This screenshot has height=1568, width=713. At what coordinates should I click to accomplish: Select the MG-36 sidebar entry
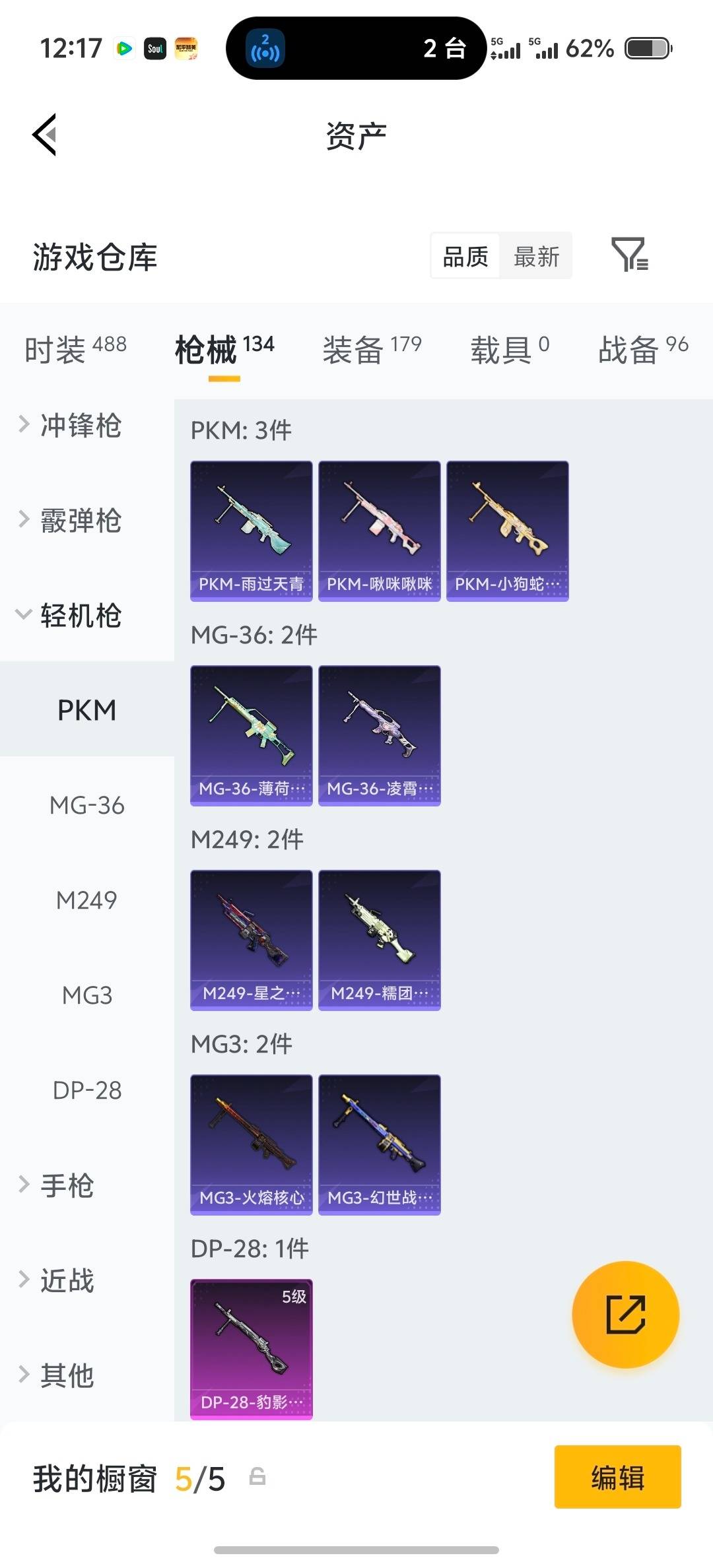pyautogui.click(x=86, y=805)
